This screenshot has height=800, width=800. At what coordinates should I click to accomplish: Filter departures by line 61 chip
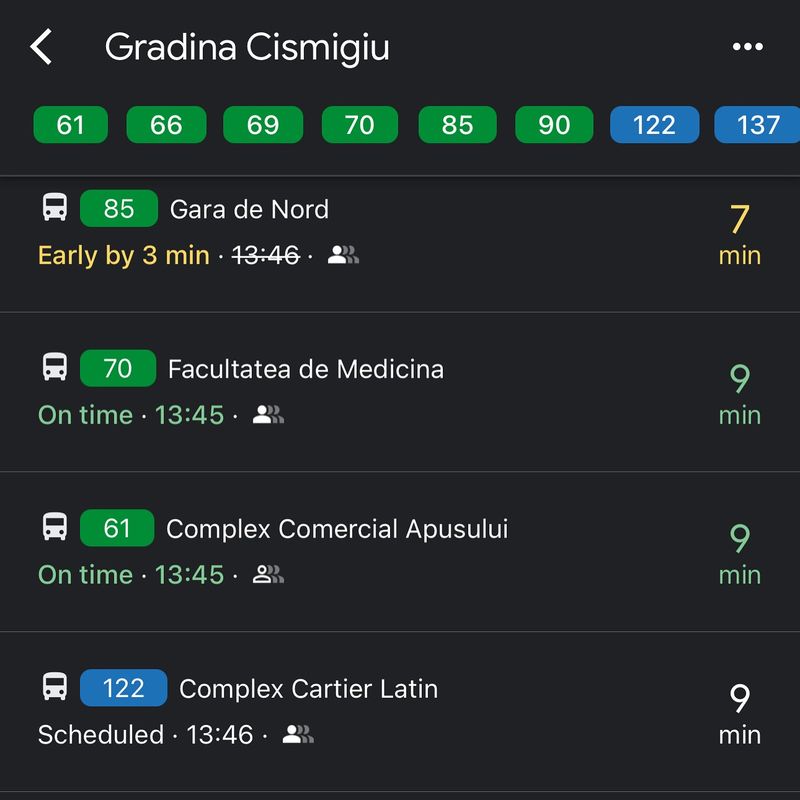pyautogui.click(x=70, y=125)
